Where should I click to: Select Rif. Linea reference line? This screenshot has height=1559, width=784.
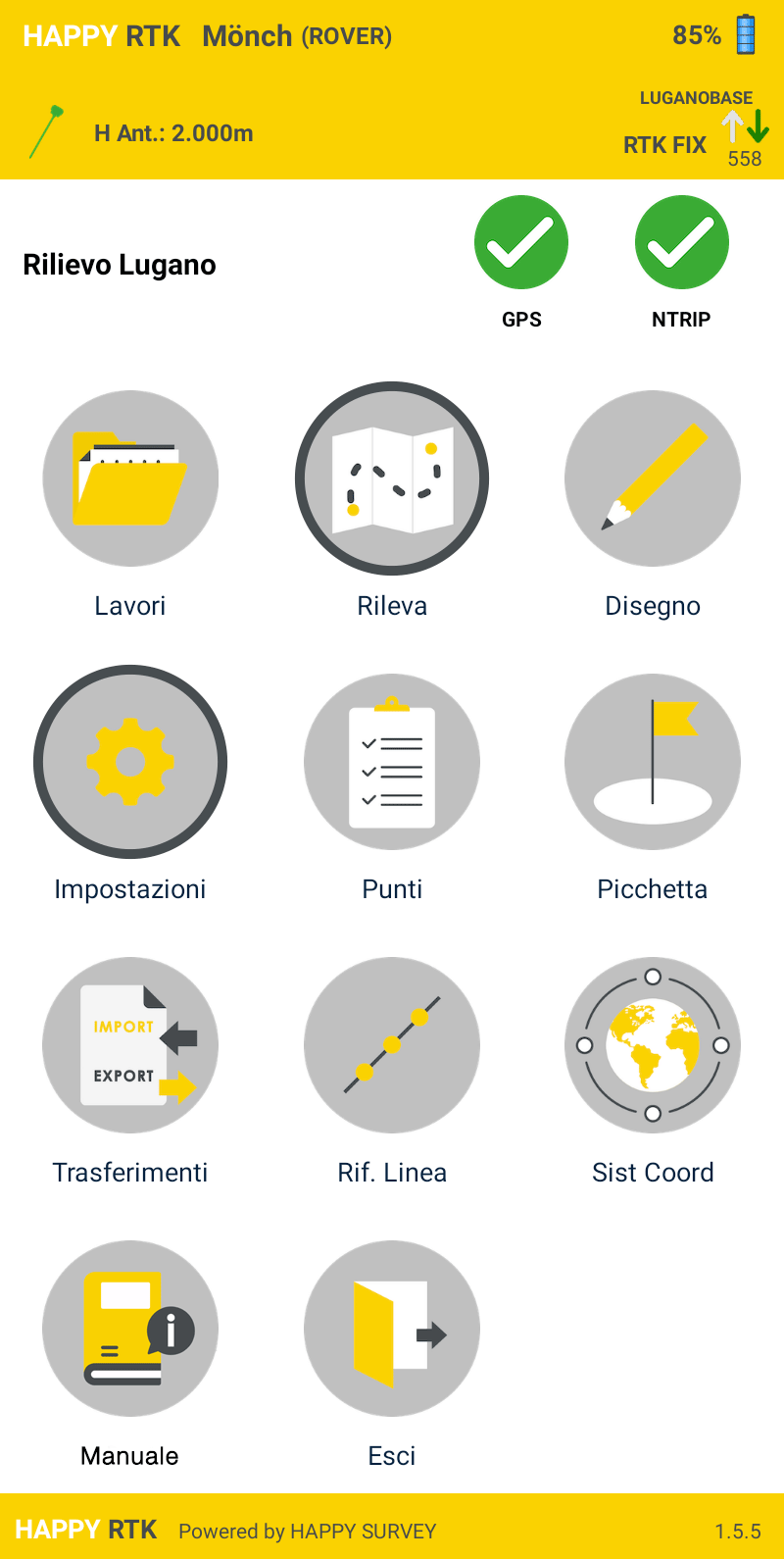tap(392, 1045)
